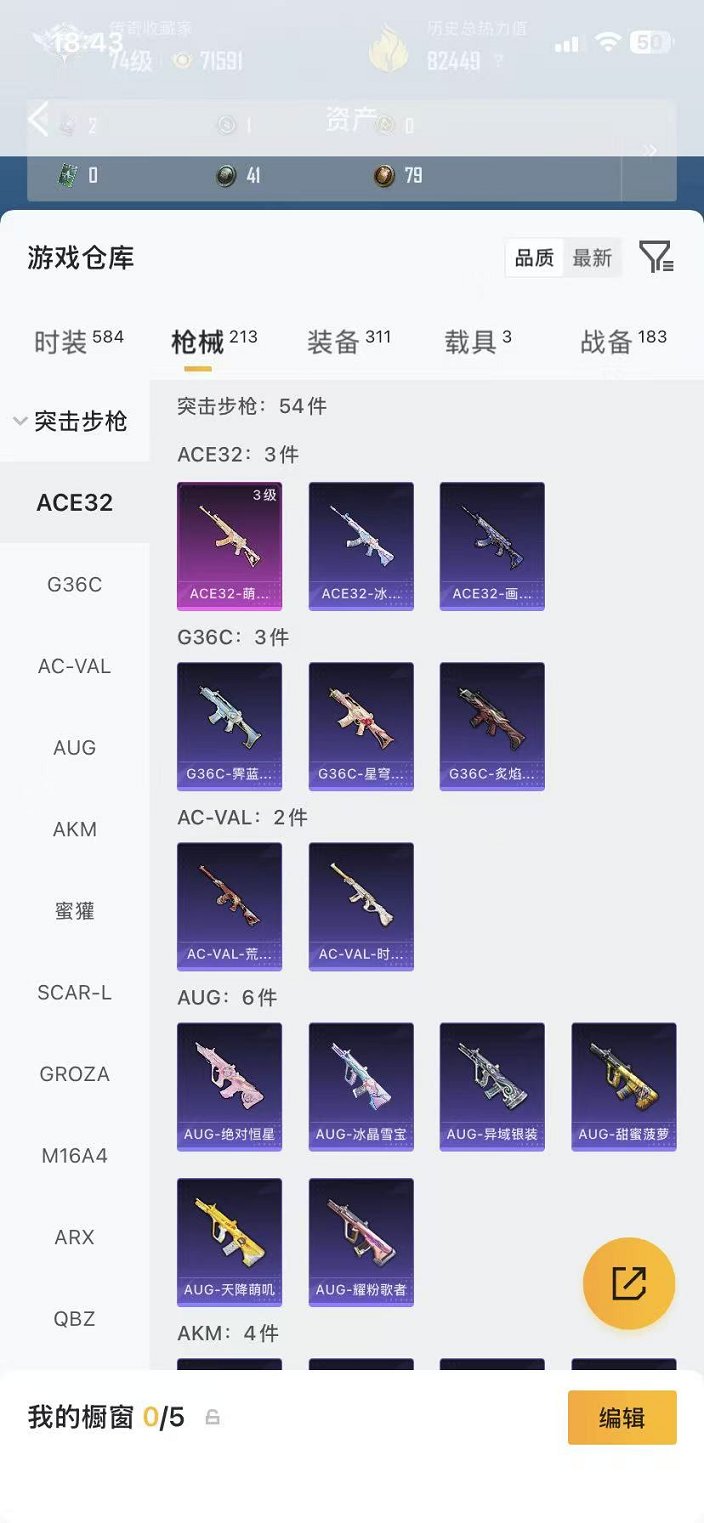This screenshot has height=1523, width=704.
Task: Choose GROZA in the side list
Action: [75, 1074]
